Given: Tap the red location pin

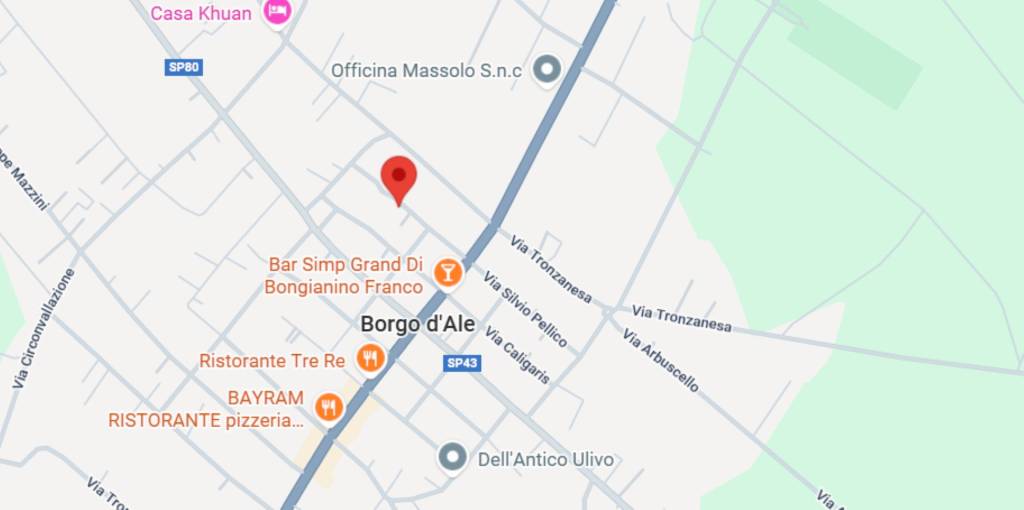Looking at the screenshot, I should pos(399,178).
